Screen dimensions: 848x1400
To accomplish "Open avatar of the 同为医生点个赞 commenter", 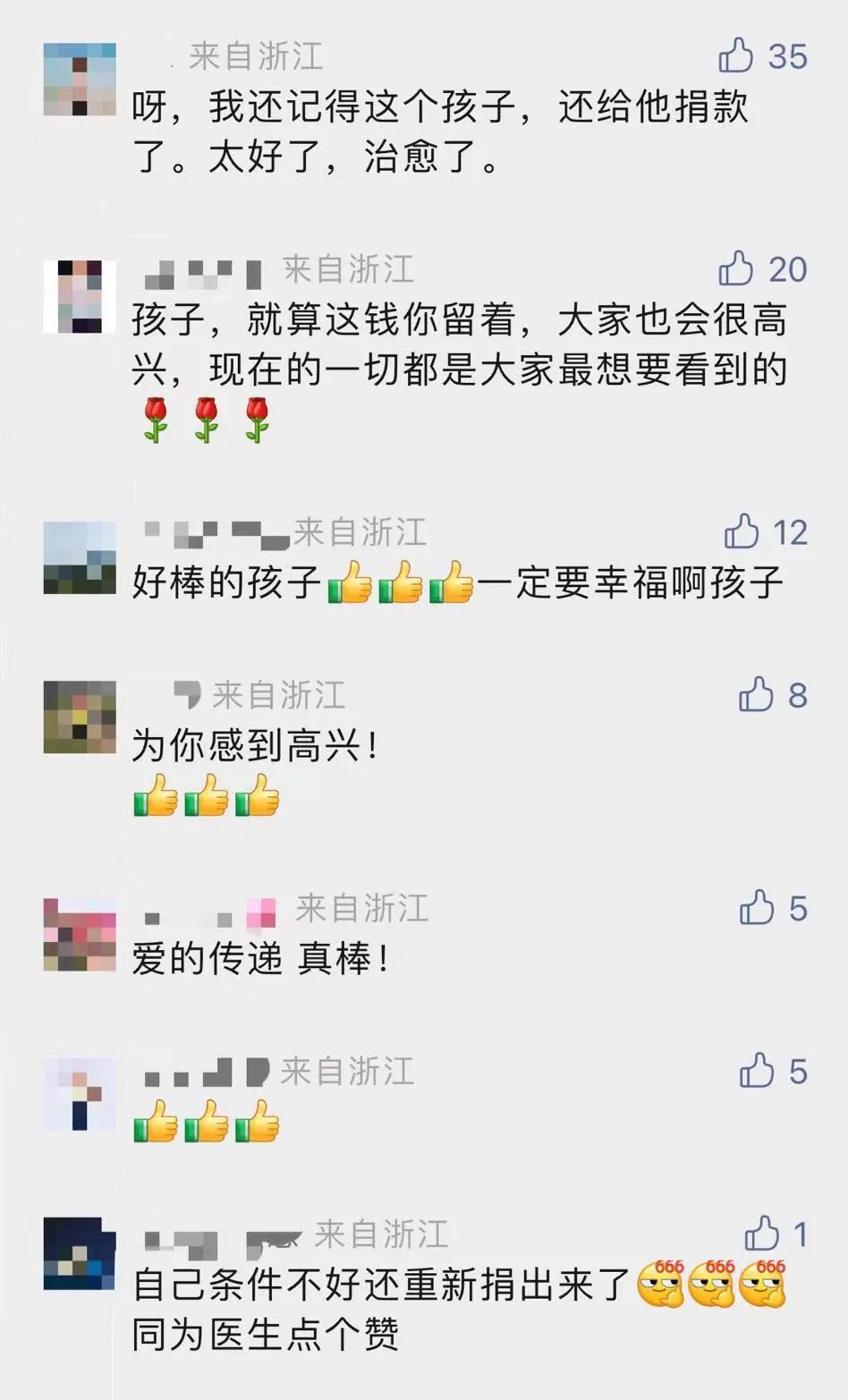I will 80,1253.
